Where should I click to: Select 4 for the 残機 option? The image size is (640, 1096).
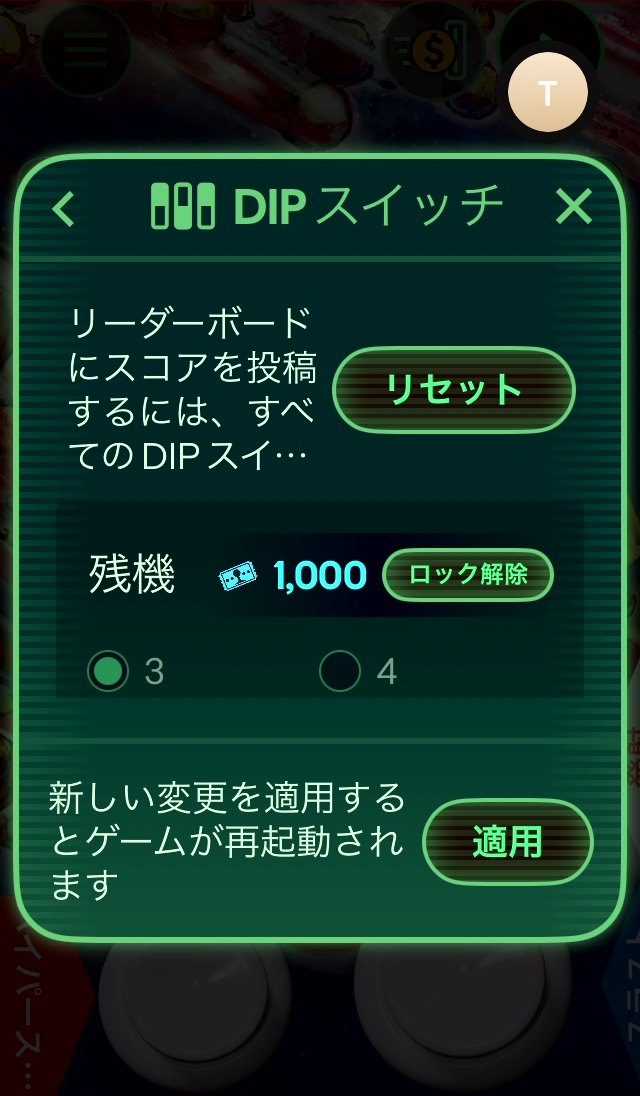(340, 672)
